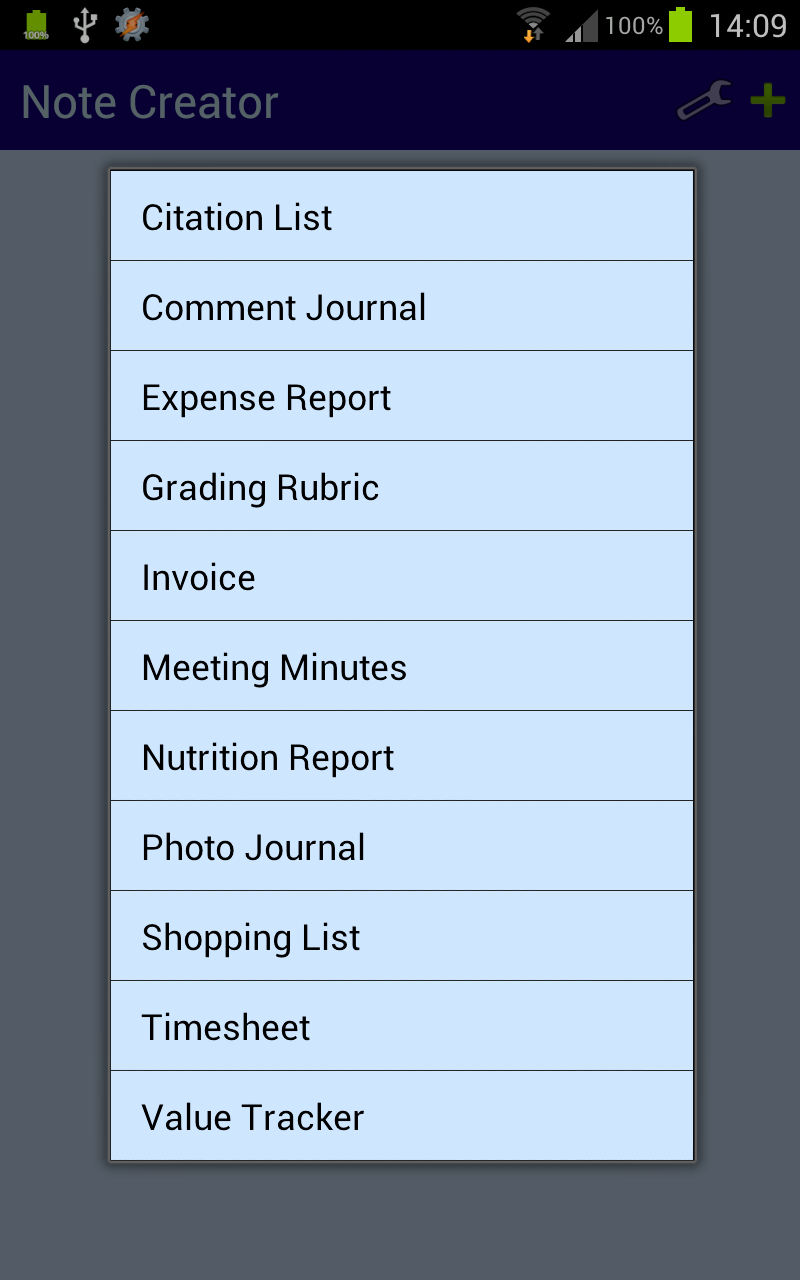Open the Expense Report template

(401, 397)
